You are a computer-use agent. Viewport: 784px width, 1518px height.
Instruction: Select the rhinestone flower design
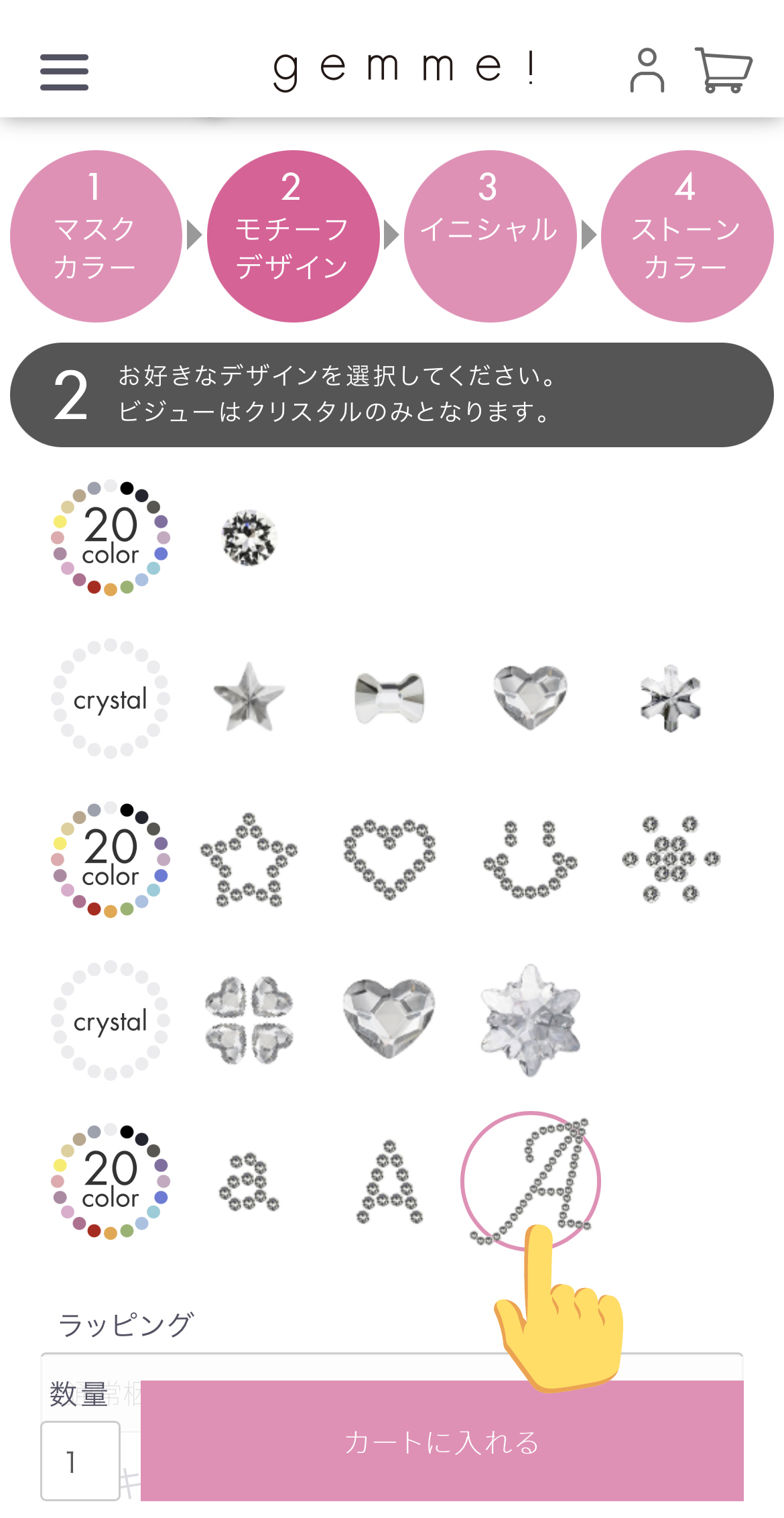[x=671, y=859]
